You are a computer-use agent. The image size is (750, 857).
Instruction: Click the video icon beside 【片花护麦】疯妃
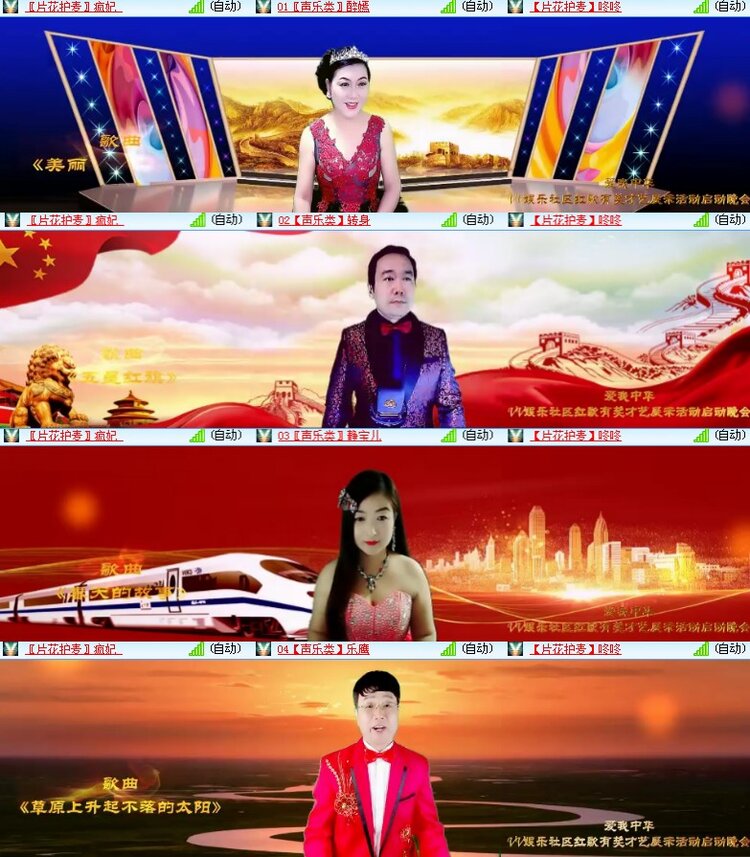(10, 8)
